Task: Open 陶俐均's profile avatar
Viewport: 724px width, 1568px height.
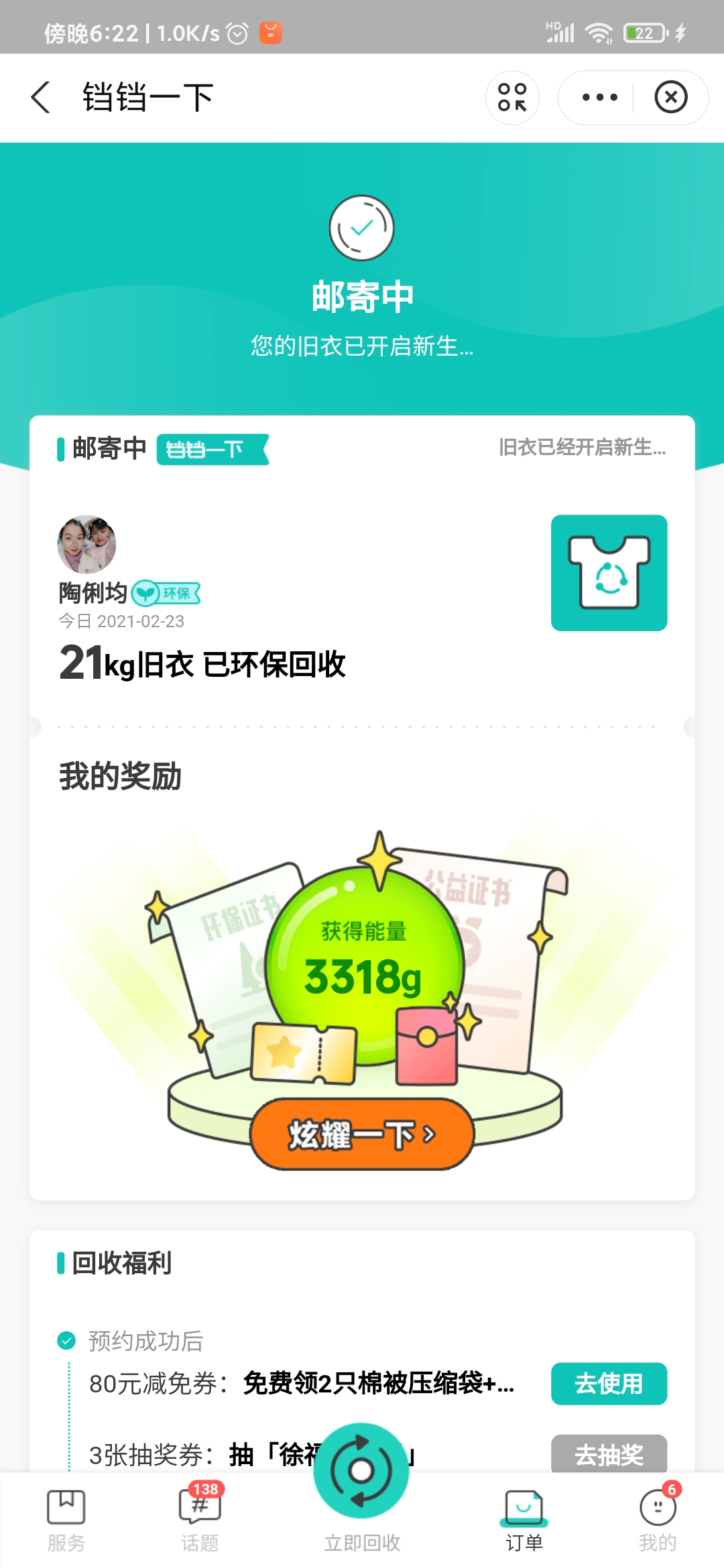Action: click(86, 544)
